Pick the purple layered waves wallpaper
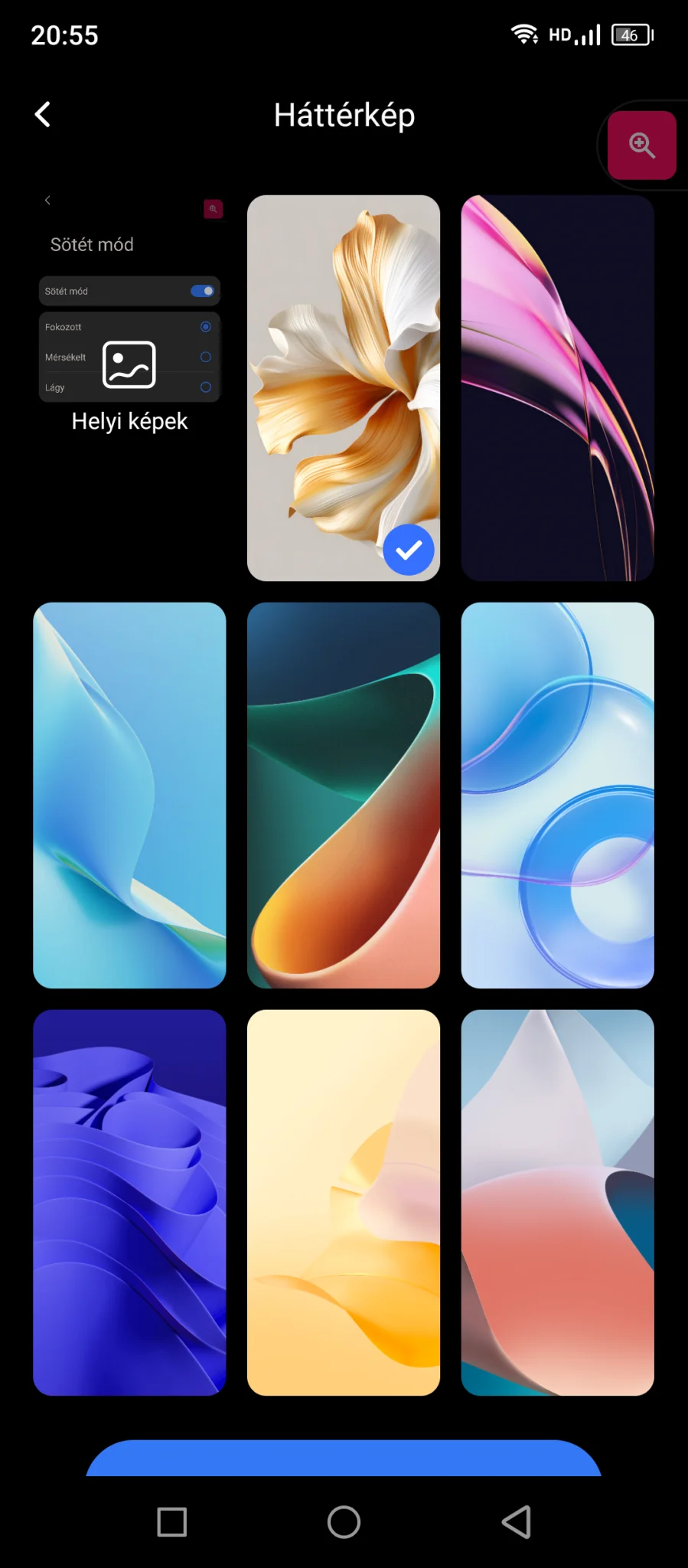This screenshot has width=688, height=1568. click(x=129, y=1202)
